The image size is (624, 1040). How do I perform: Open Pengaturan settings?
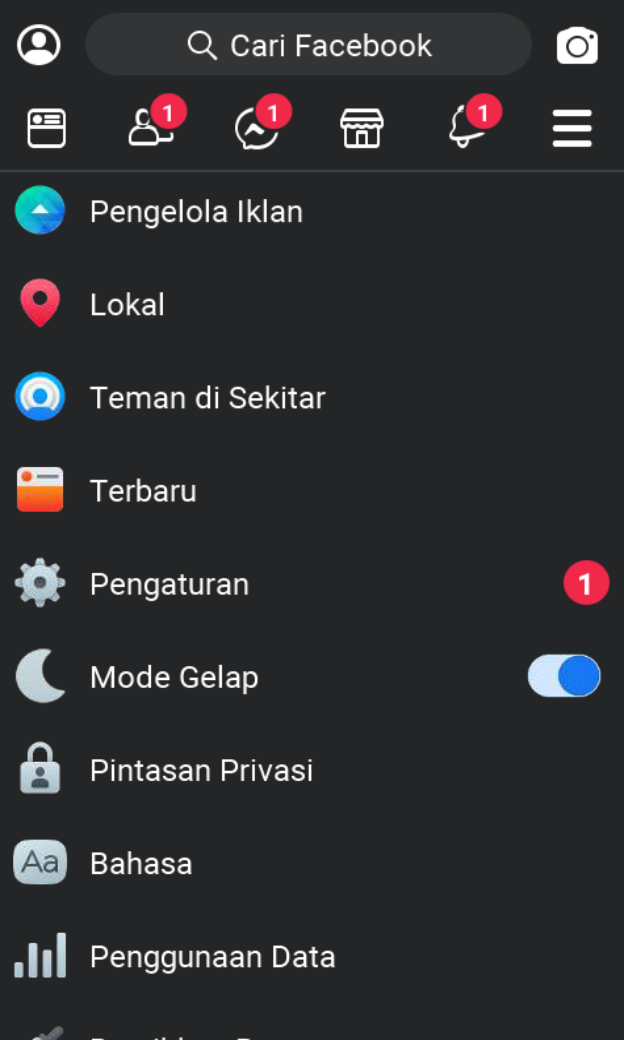coord(169,584)
